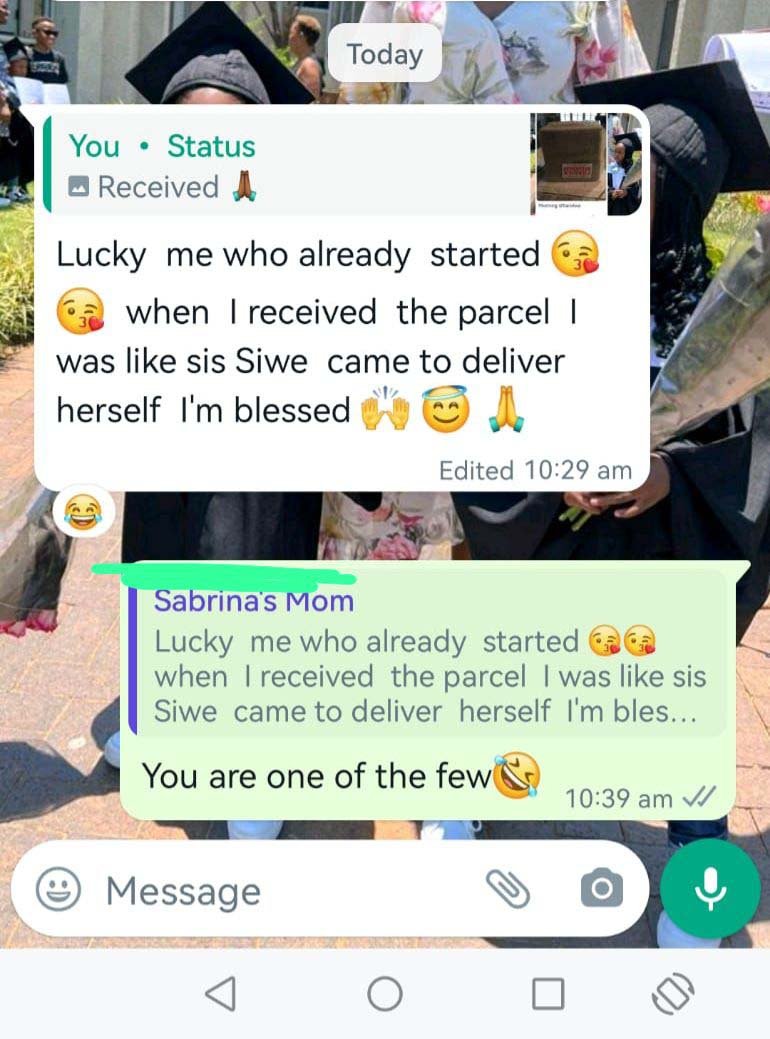Tap the Message text field
This screenshot has height=1039, width=770.
coord(280,890)
